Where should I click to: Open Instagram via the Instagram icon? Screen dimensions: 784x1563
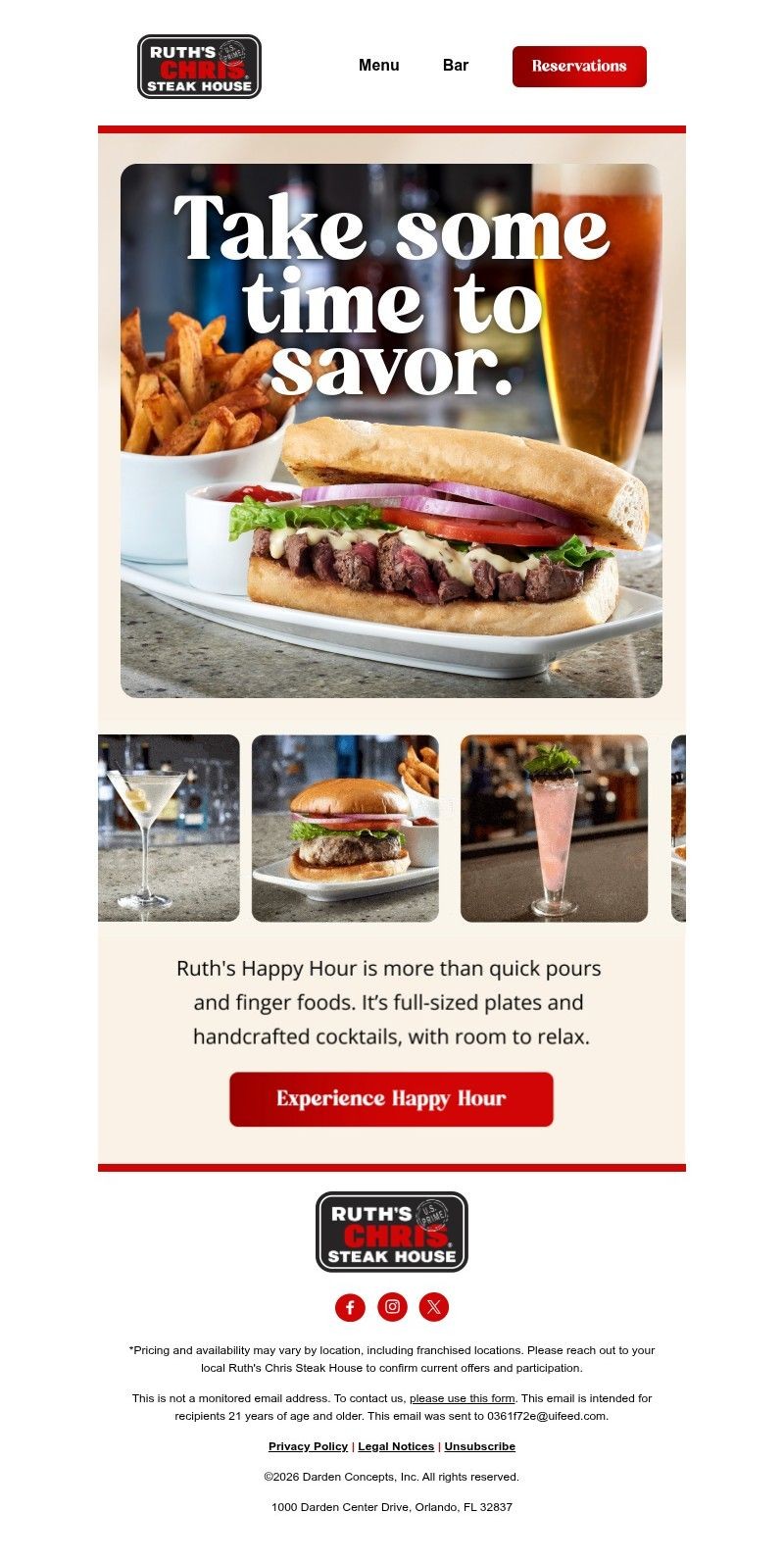(x=392, y=1306)
